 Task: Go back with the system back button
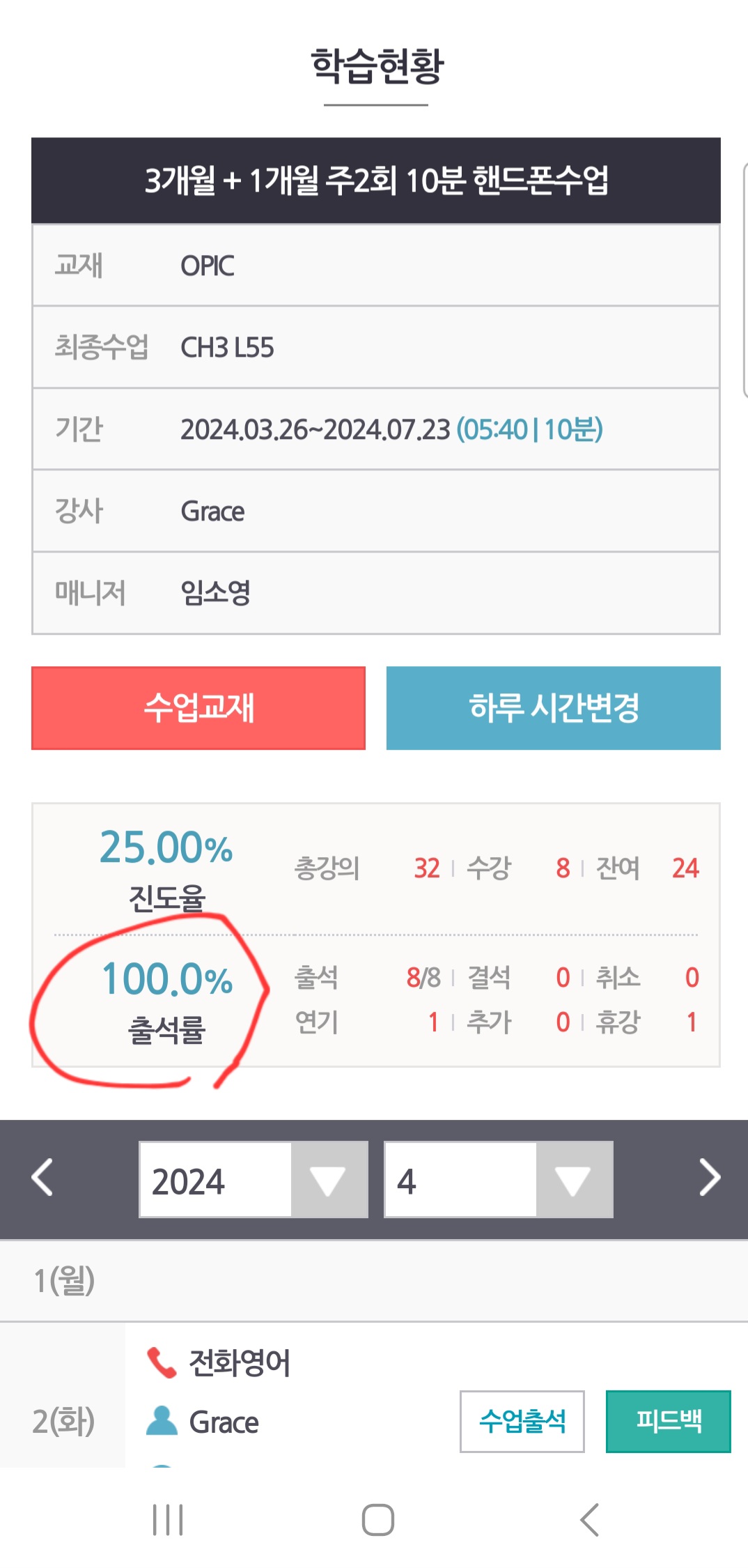[x=589, y=1520]
